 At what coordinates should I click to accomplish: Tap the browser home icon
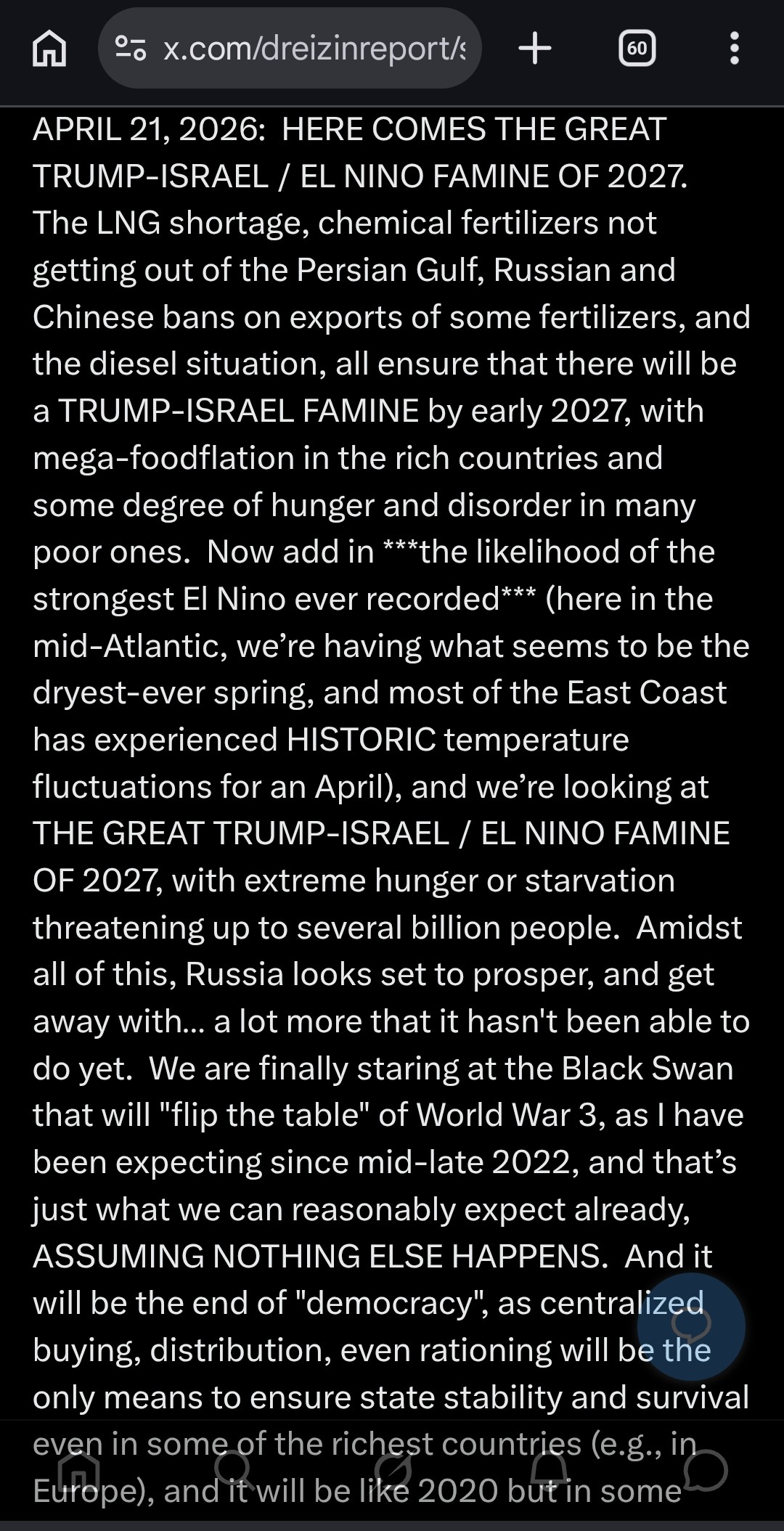[49, 49]
